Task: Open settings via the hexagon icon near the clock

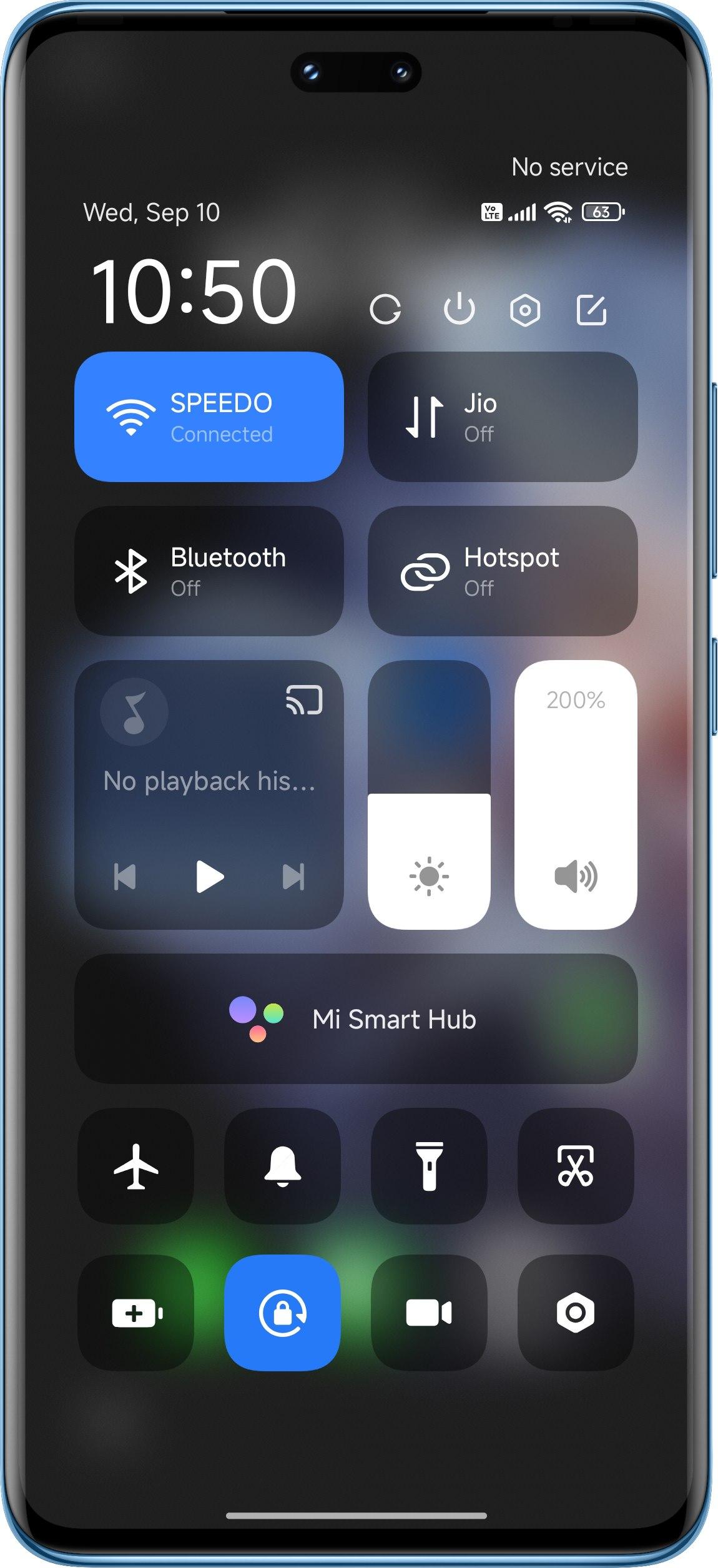Action: tap(525, 310)
